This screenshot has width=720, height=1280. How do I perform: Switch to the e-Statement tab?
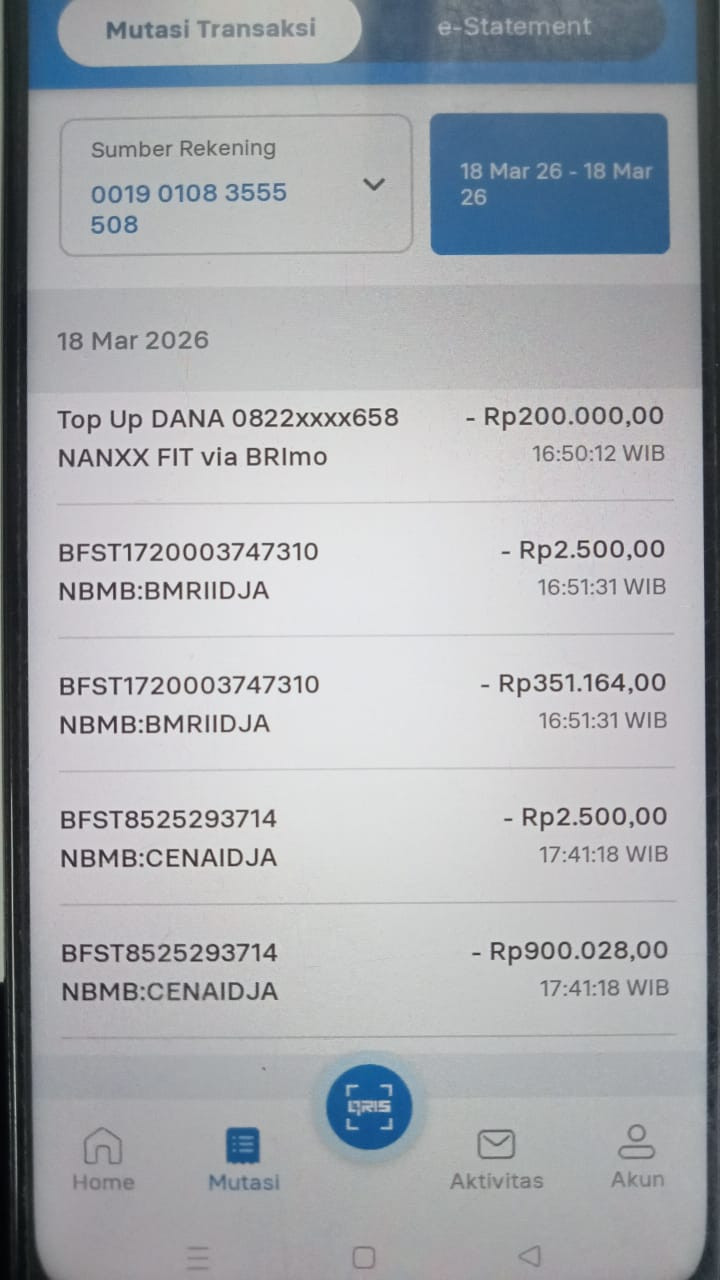coord(514,28)
